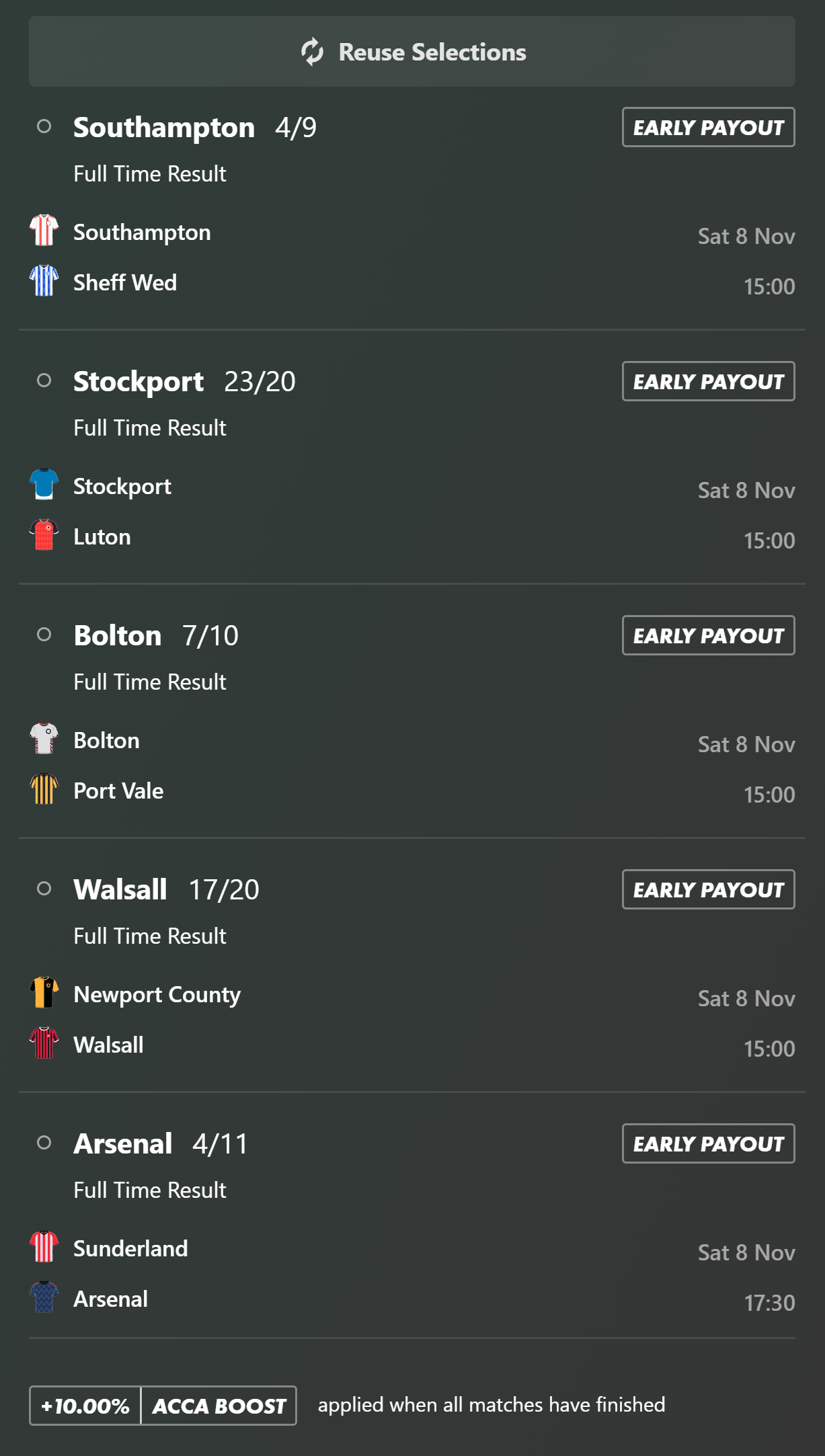Screen dimensions: 825x1456
Task: Tap the Reuse Selections button
Action: pyautogui.click(x=412, y=52)
